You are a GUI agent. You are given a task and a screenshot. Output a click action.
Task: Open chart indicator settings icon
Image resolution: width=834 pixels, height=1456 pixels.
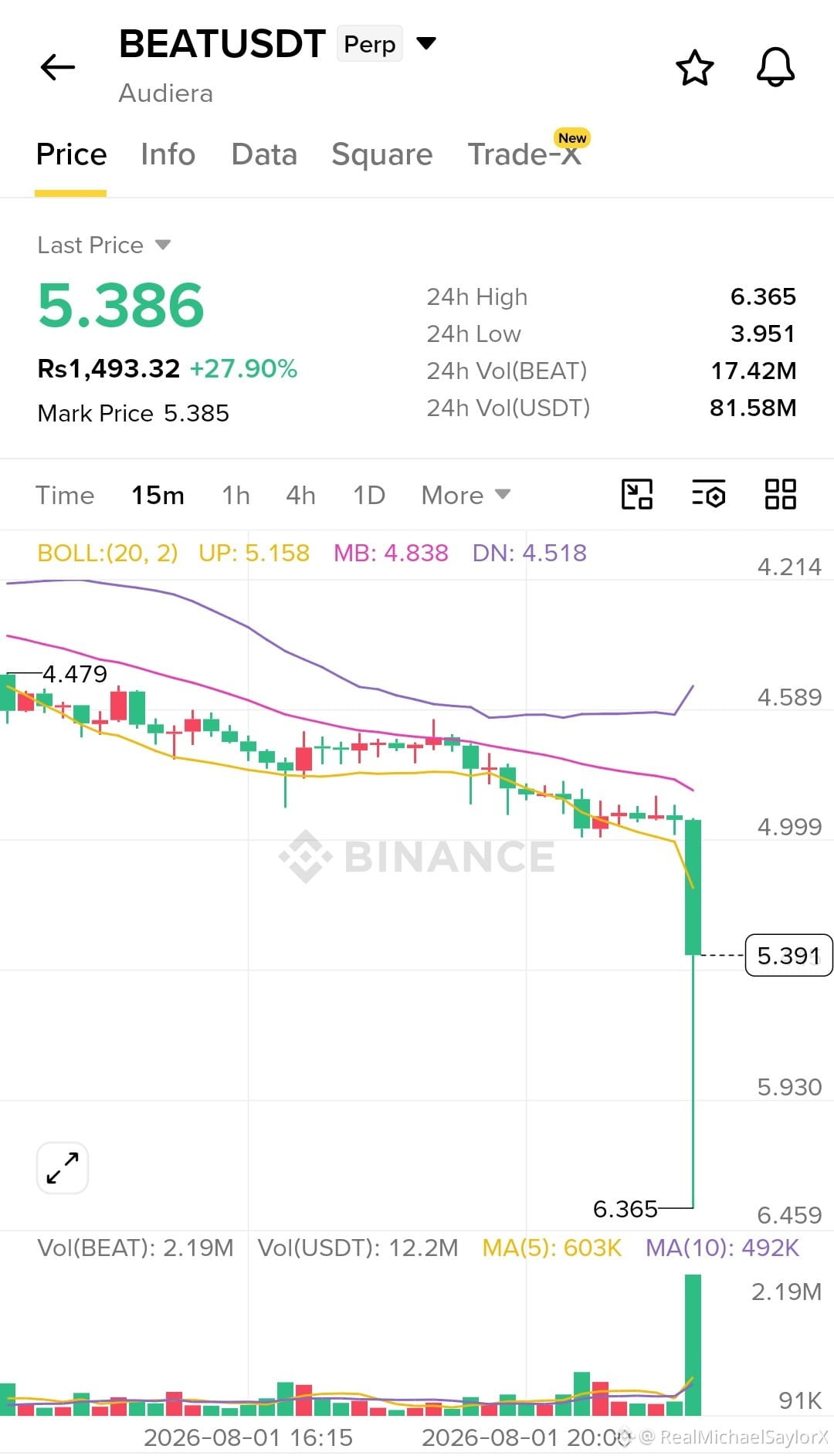(708, 494)
